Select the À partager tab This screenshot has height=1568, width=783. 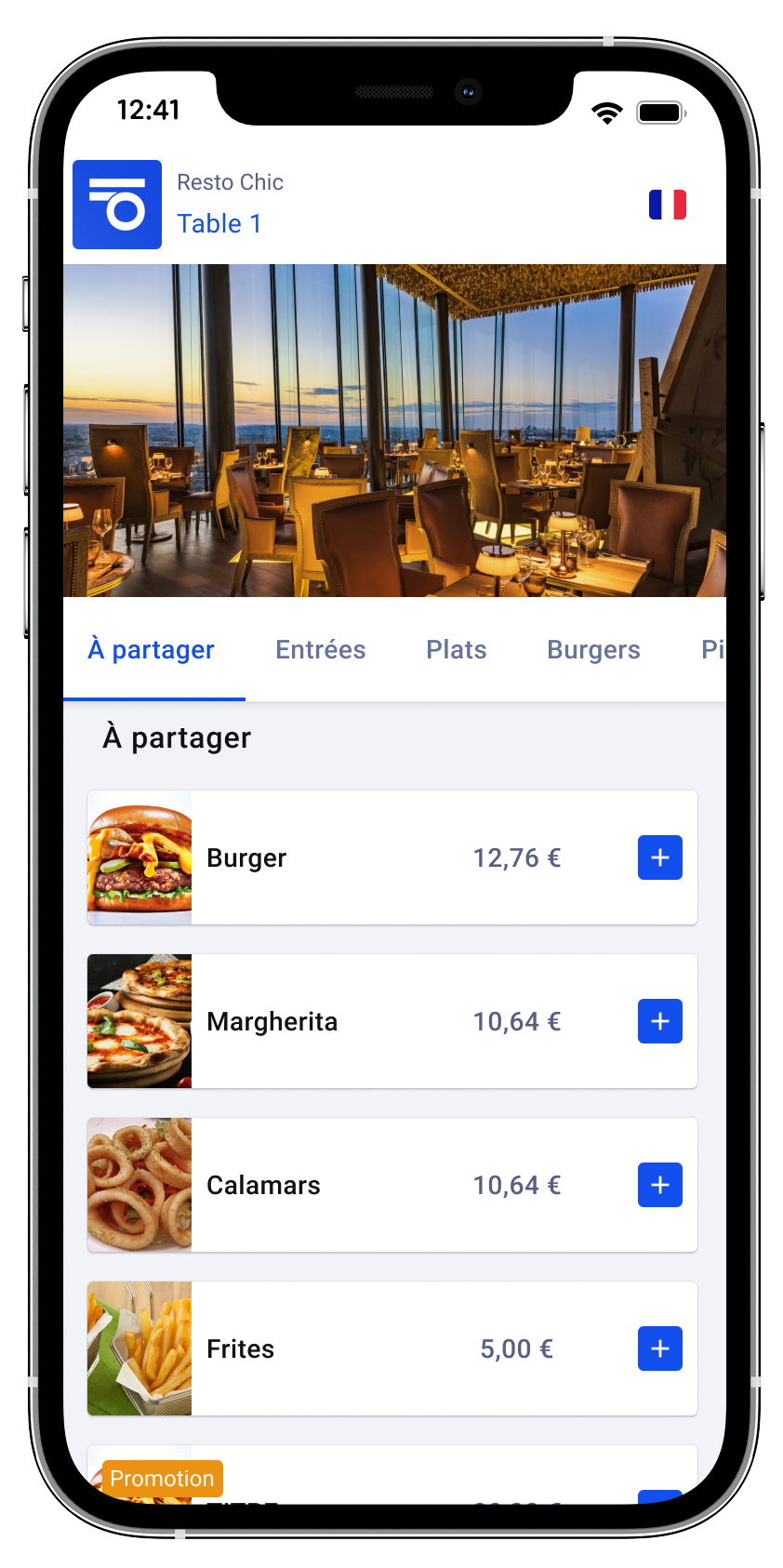point(152,650)
